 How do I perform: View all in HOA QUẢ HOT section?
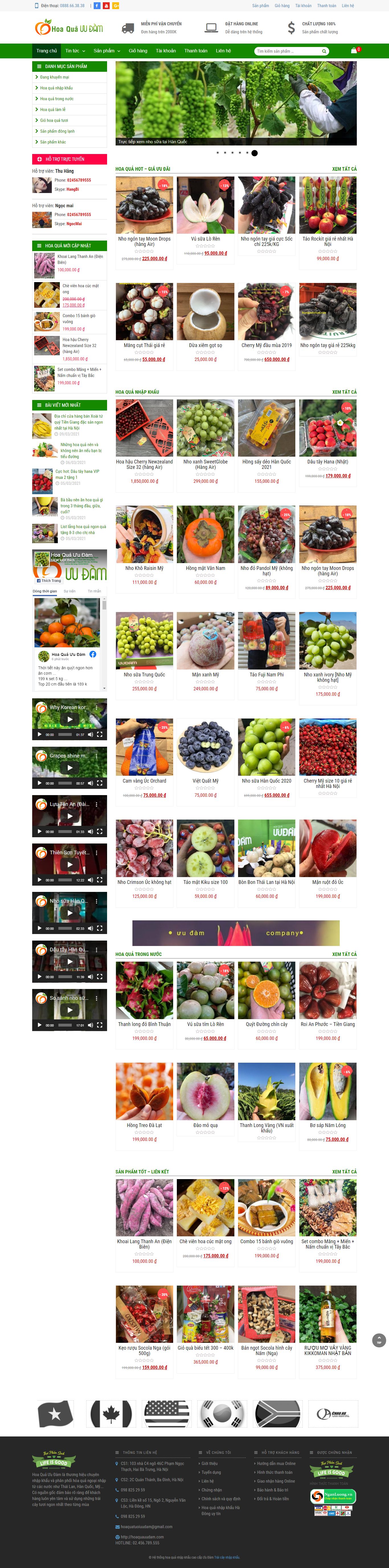pos(344,169)
